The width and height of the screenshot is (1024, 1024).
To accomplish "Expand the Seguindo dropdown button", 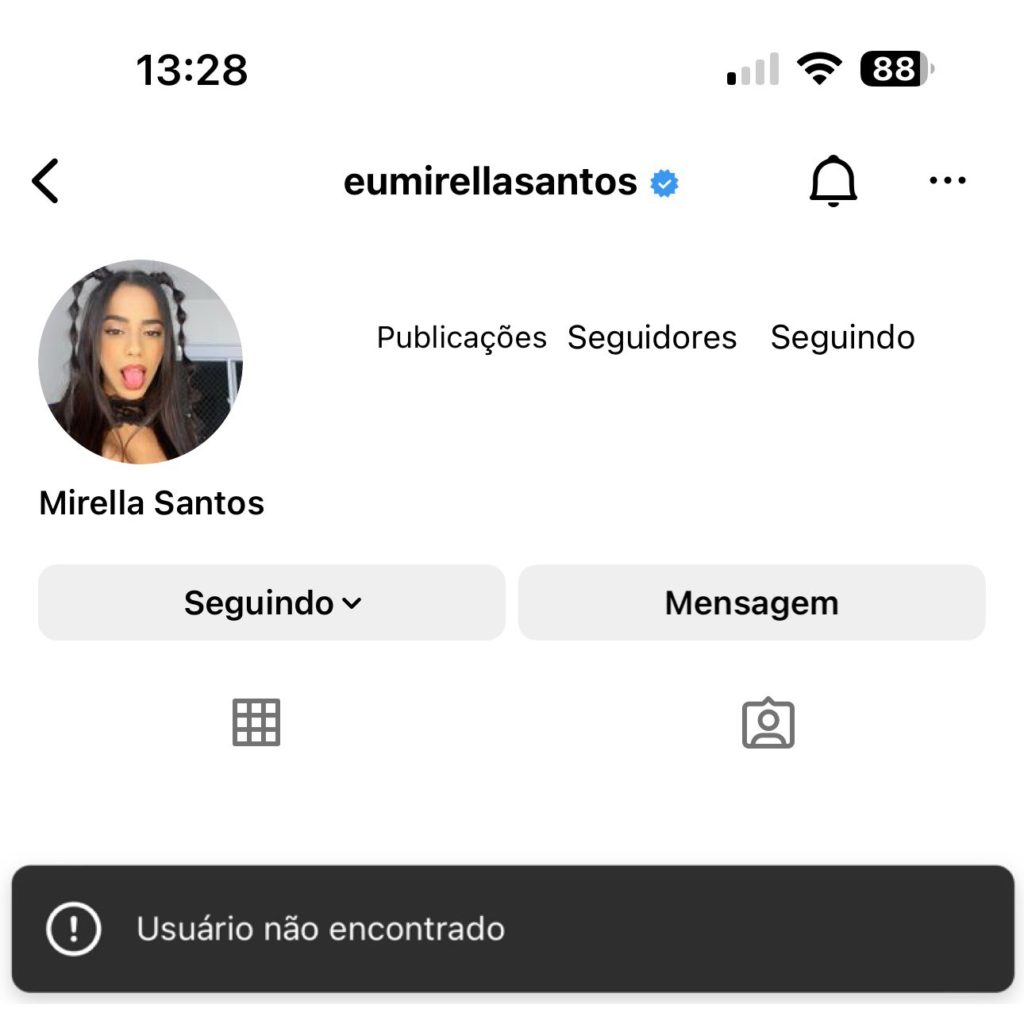I will click(x=272, y=603).
